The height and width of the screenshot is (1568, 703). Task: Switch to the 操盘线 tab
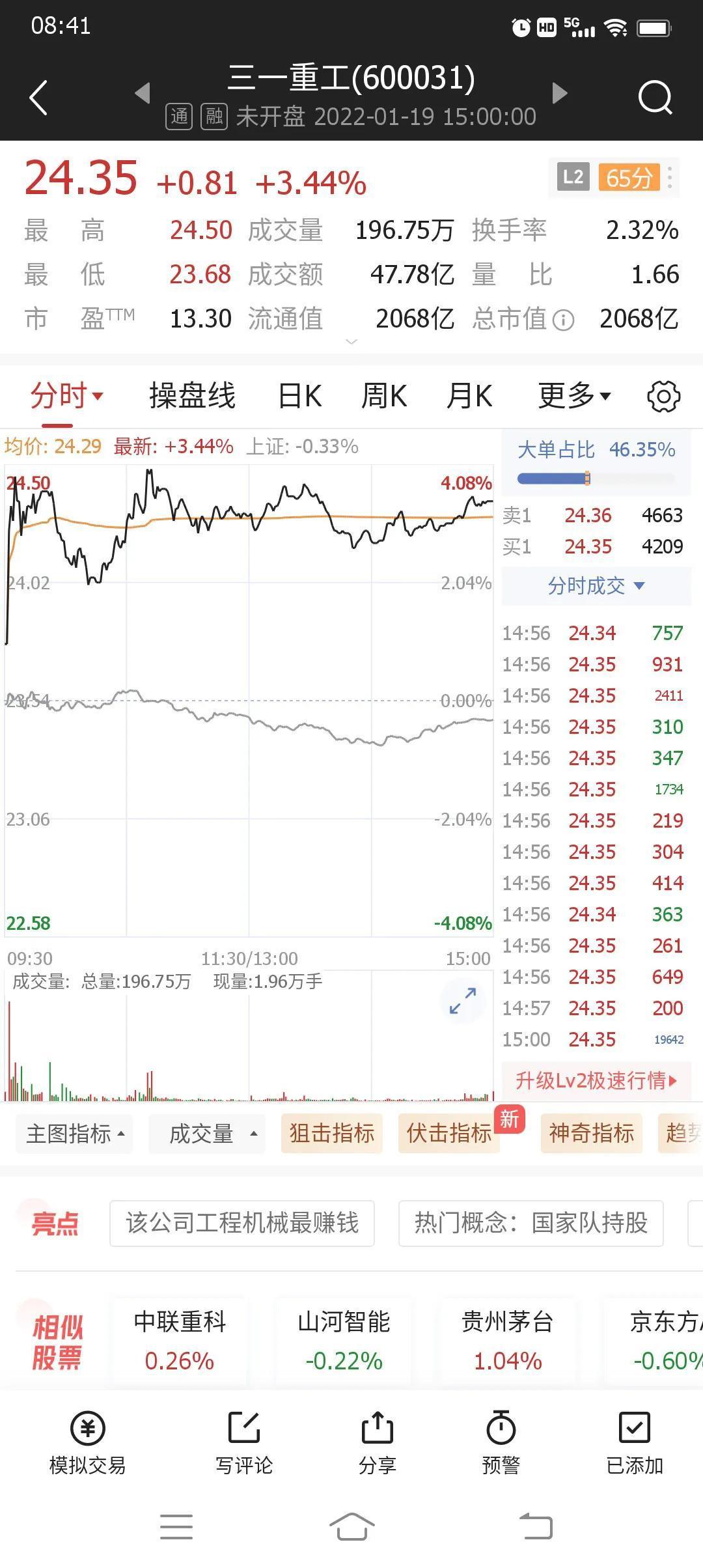point(192,396)
